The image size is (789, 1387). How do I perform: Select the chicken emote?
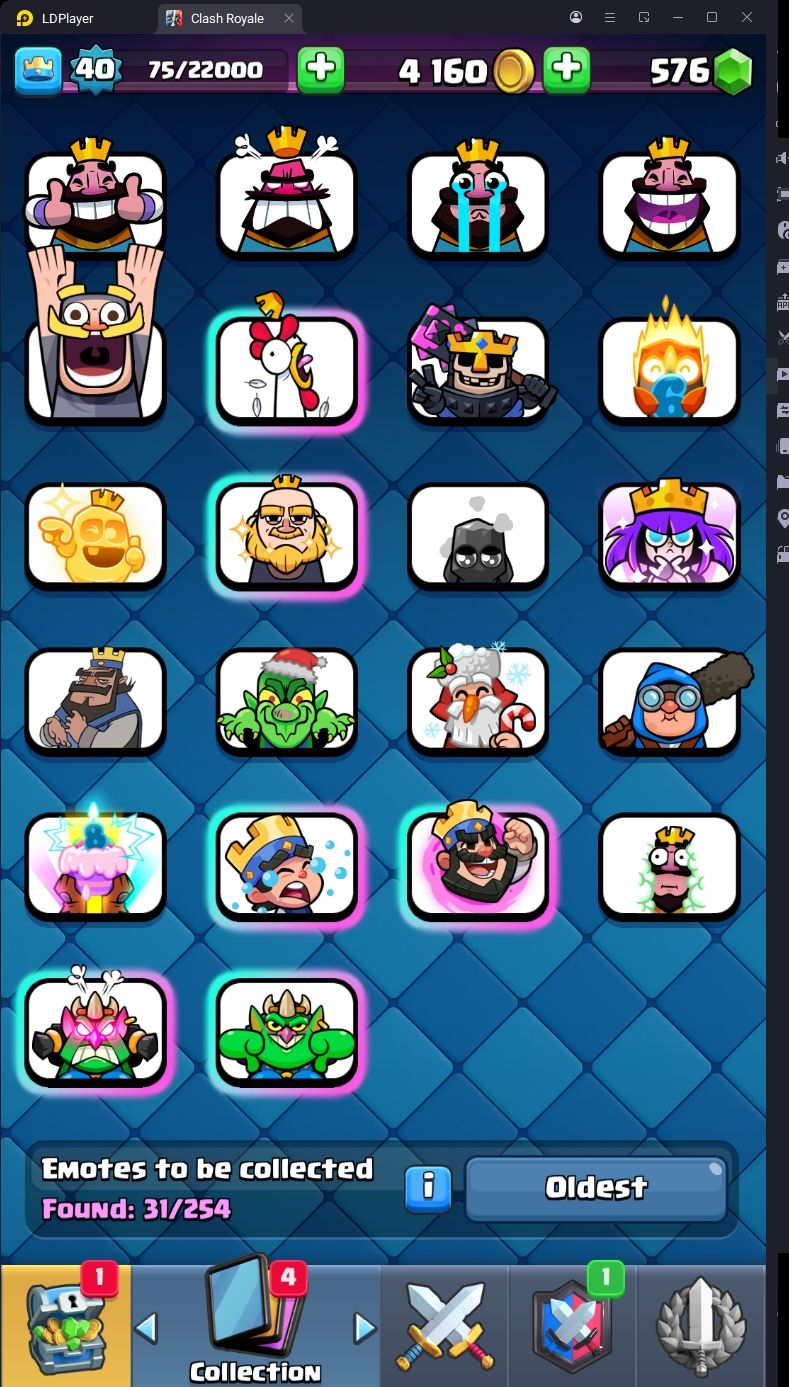(x=287, y=369)
